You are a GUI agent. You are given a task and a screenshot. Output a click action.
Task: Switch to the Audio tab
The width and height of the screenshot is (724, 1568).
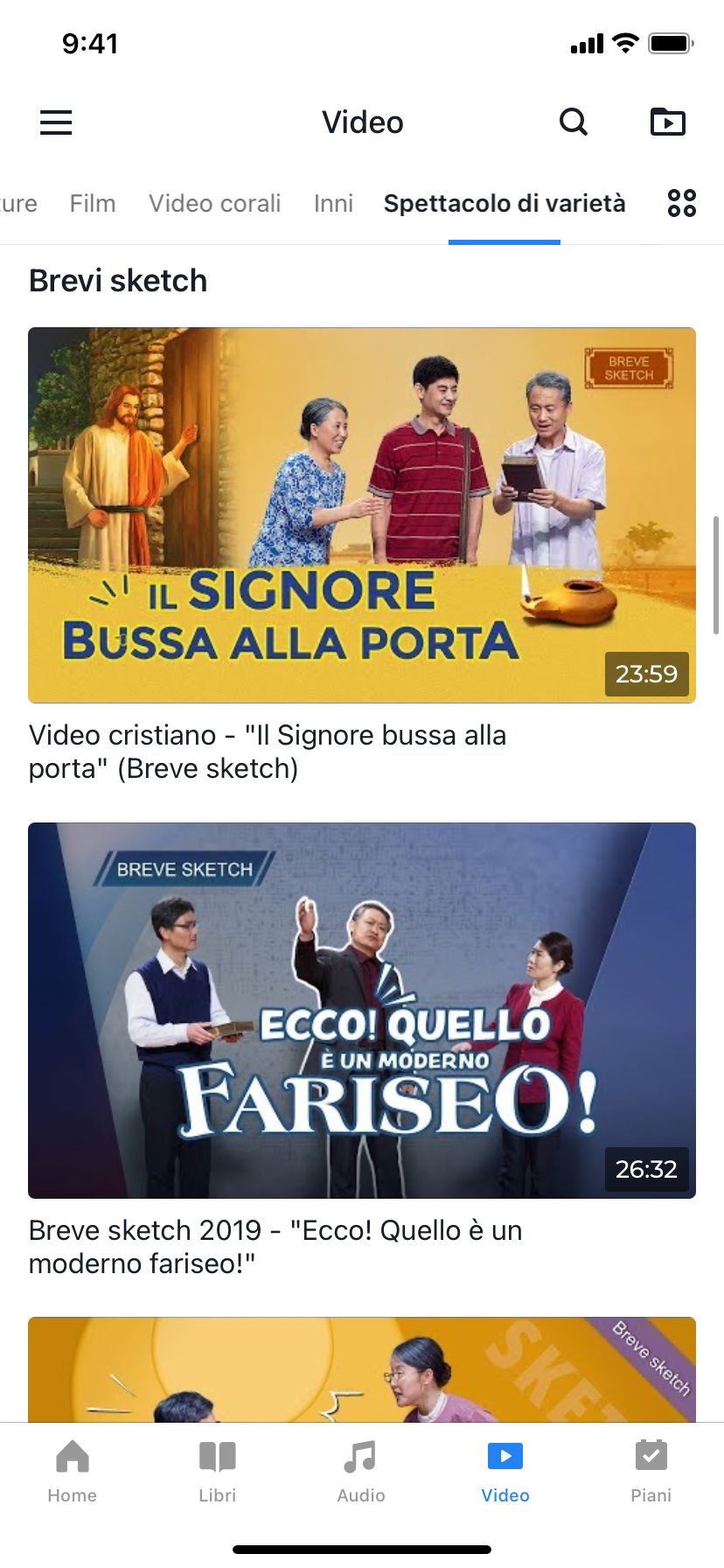pyautogui.click(x=361, y=1472)
